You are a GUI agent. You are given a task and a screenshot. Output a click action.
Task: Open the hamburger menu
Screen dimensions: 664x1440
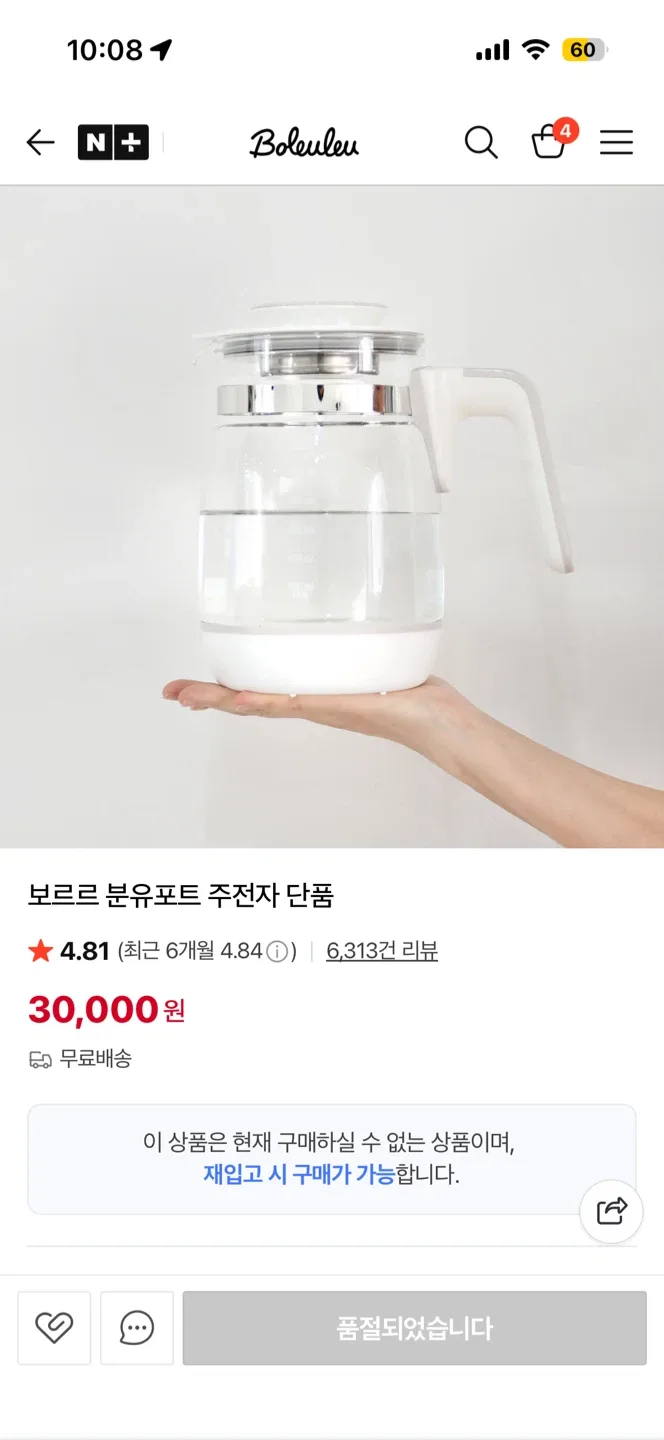pyautogui.click(x=616, y=143)
